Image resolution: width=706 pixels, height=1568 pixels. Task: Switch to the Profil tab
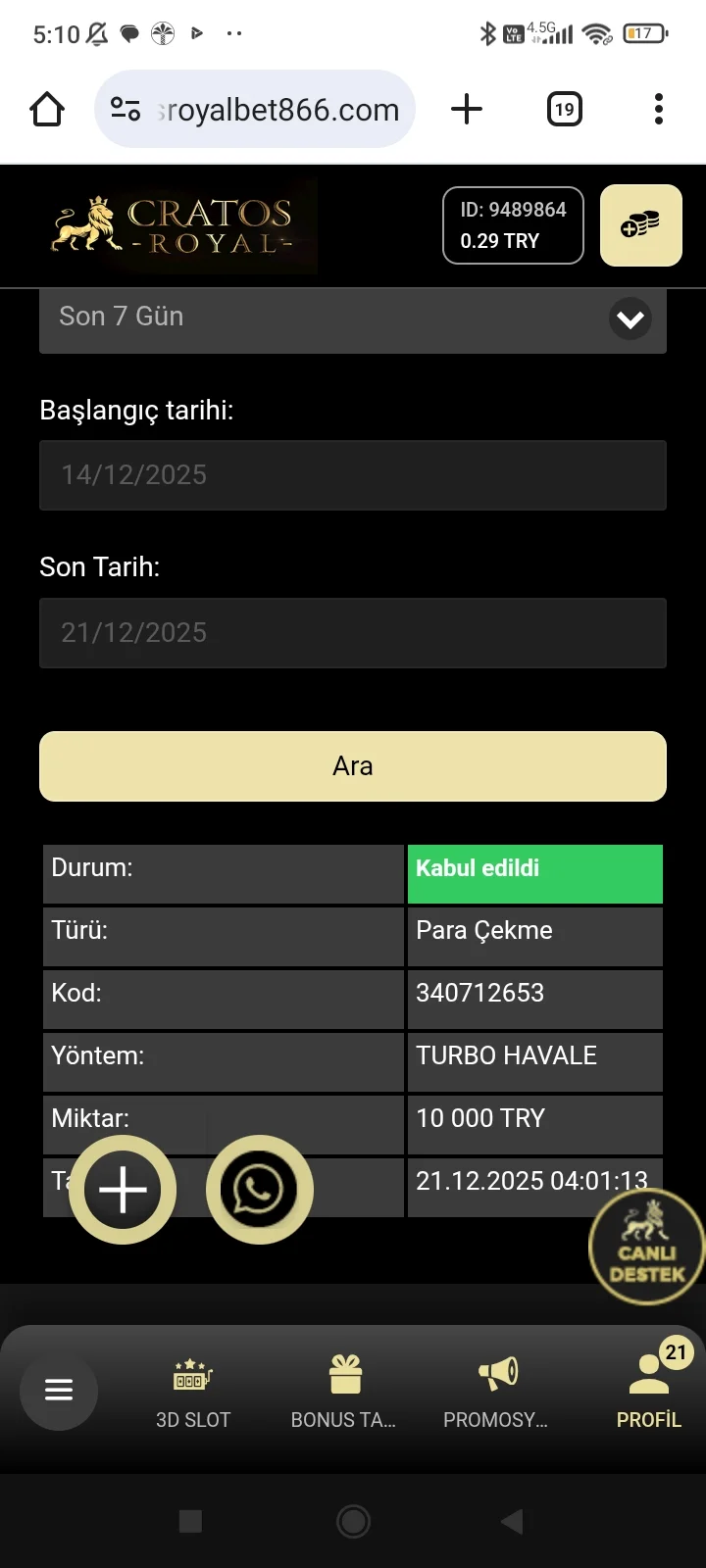(648, 1390)
